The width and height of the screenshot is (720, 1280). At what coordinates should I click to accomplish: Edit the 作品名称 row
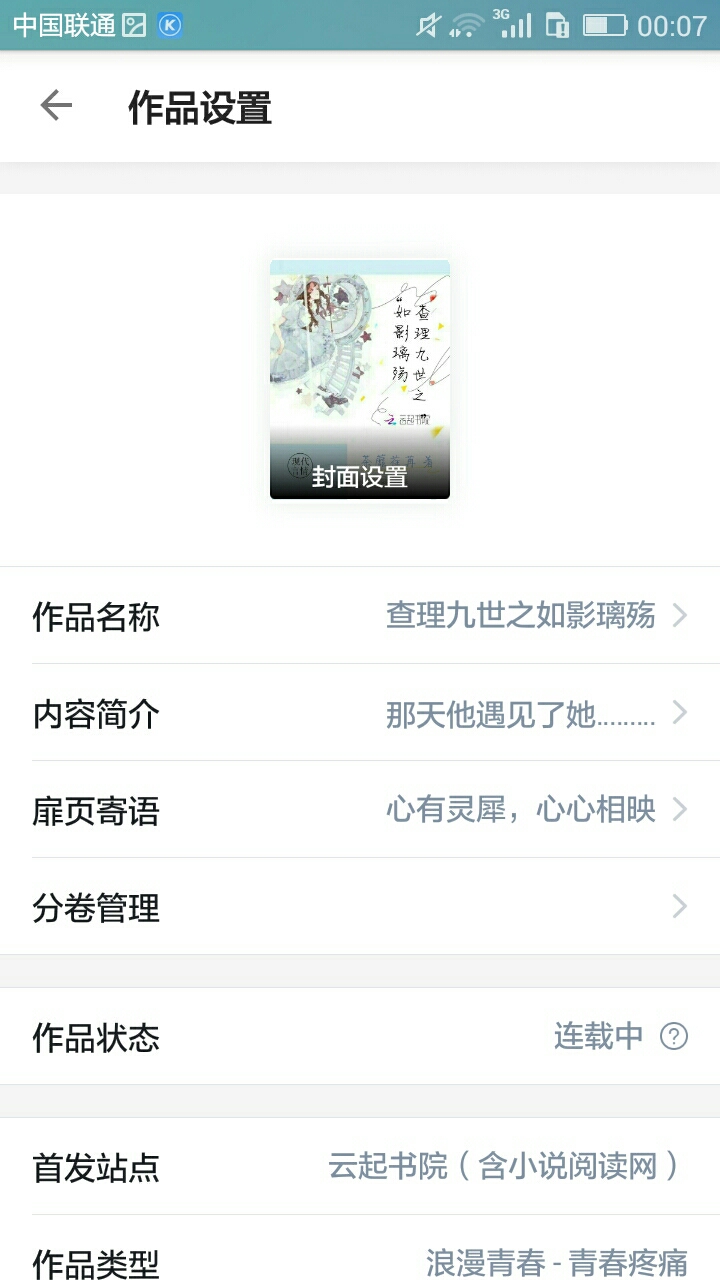click(x=360, y=616)
